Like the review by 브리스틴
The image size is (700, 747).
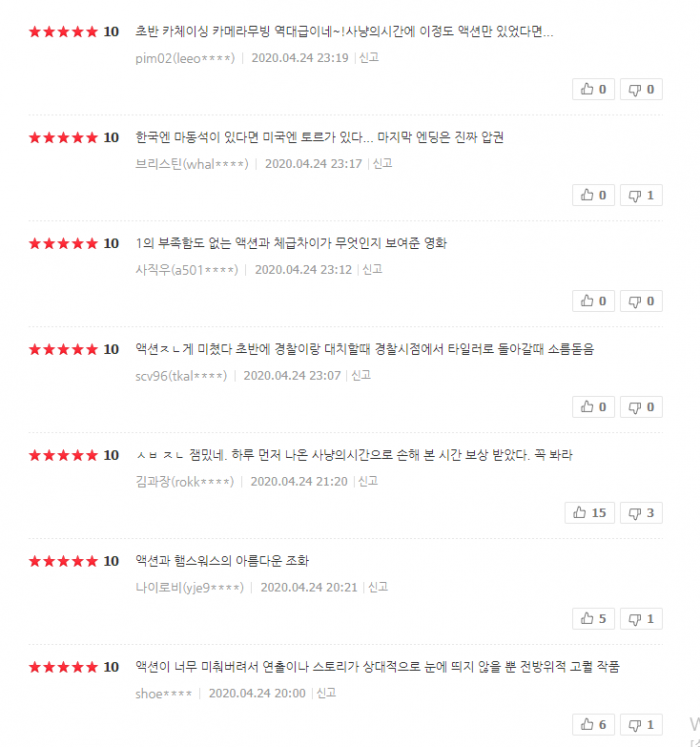593,196
